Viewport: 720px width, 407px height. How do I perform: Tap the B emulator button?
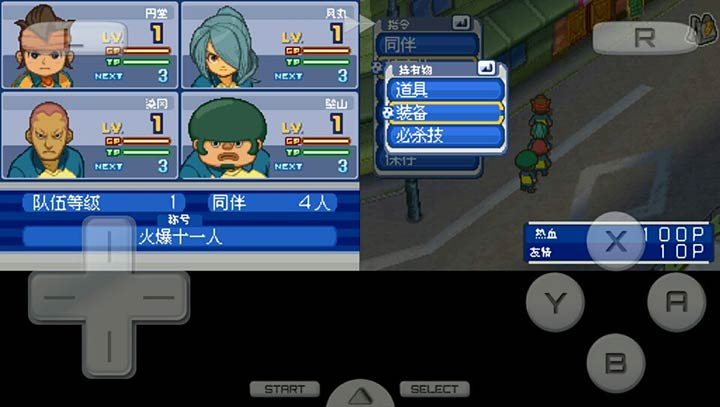point(615,360)
